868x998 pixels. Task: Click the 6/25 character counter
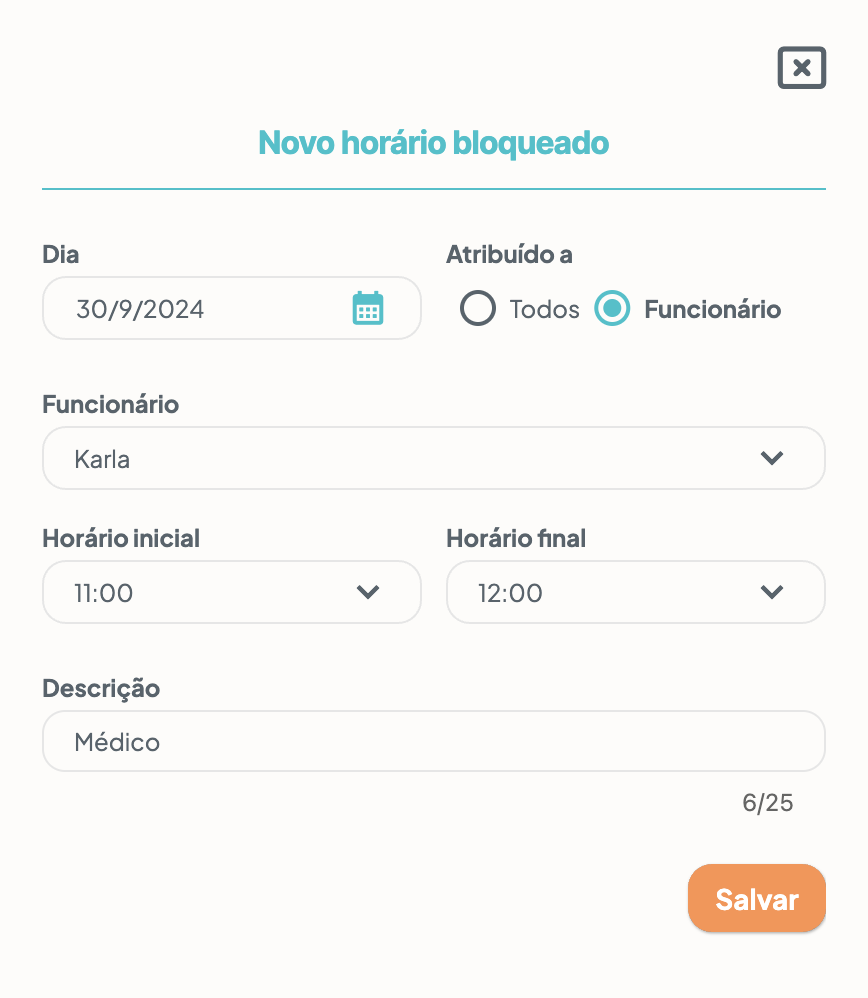(x=769, y=803)
